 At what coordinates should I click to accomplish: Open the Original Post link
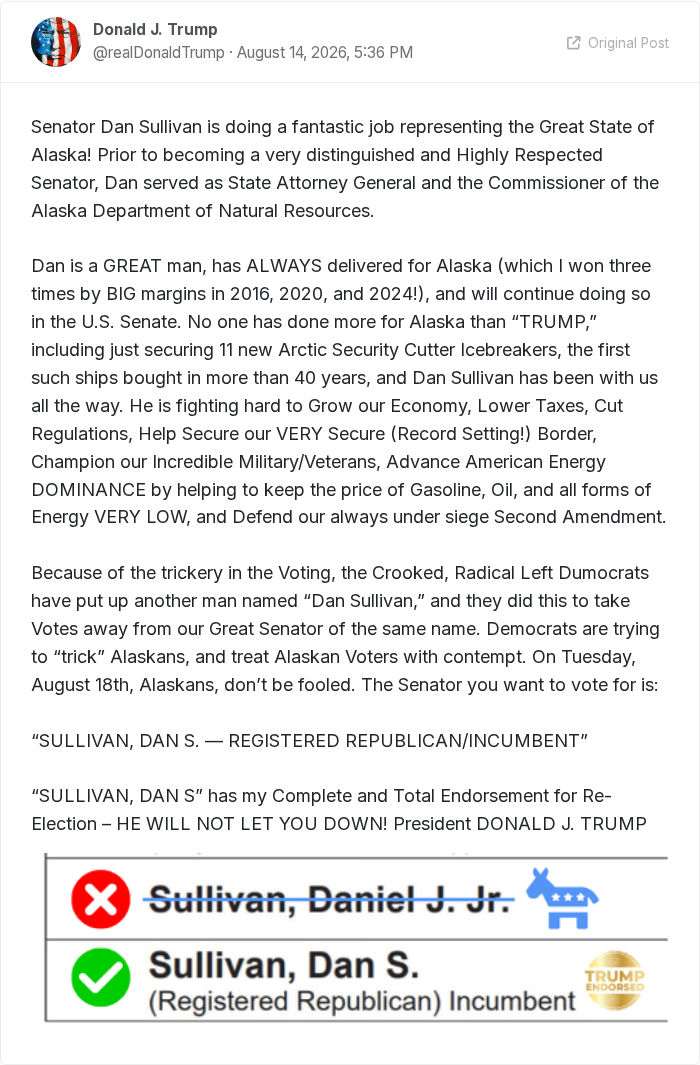[618, 43]
